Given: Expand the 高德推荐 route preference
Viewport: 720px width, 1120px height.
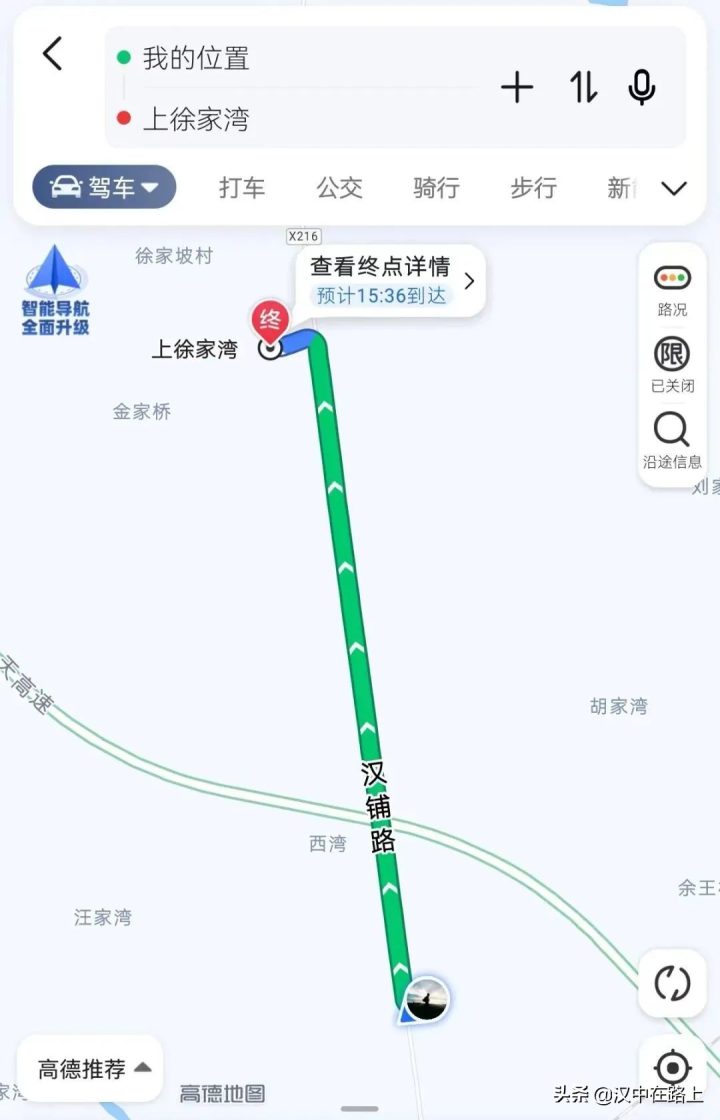Looking at the screenshot, I should (x=92, y=1069).
